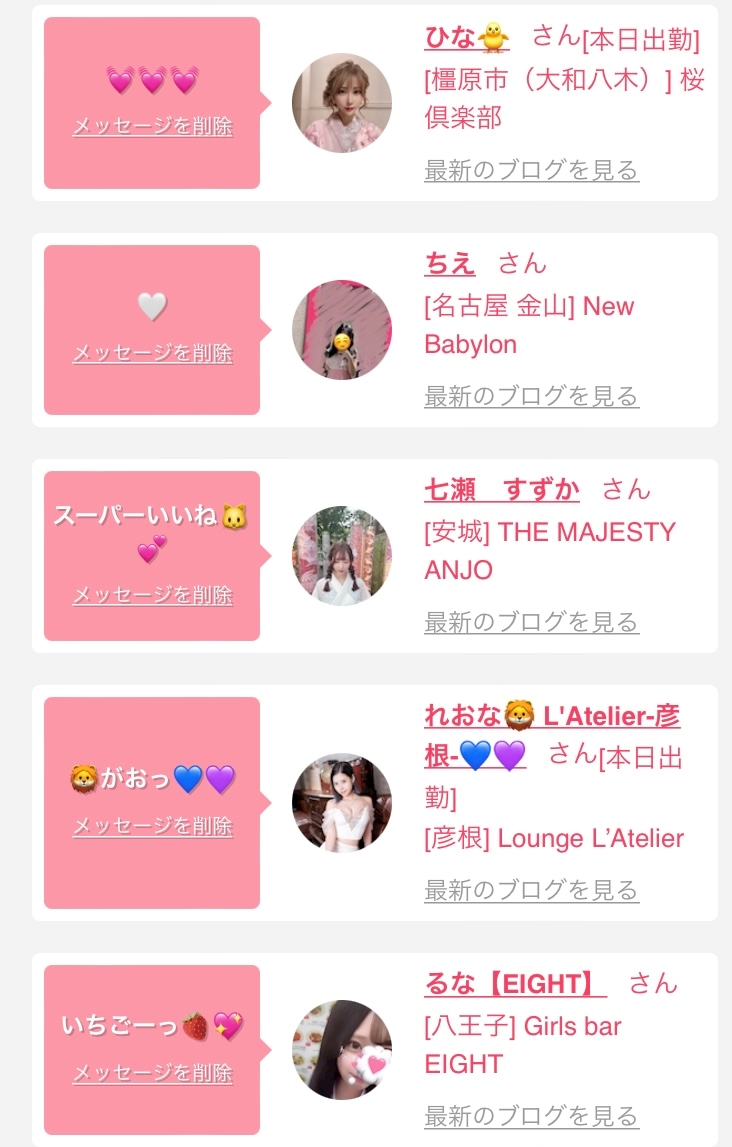Open ひな's profile photo

pos(342,102)
